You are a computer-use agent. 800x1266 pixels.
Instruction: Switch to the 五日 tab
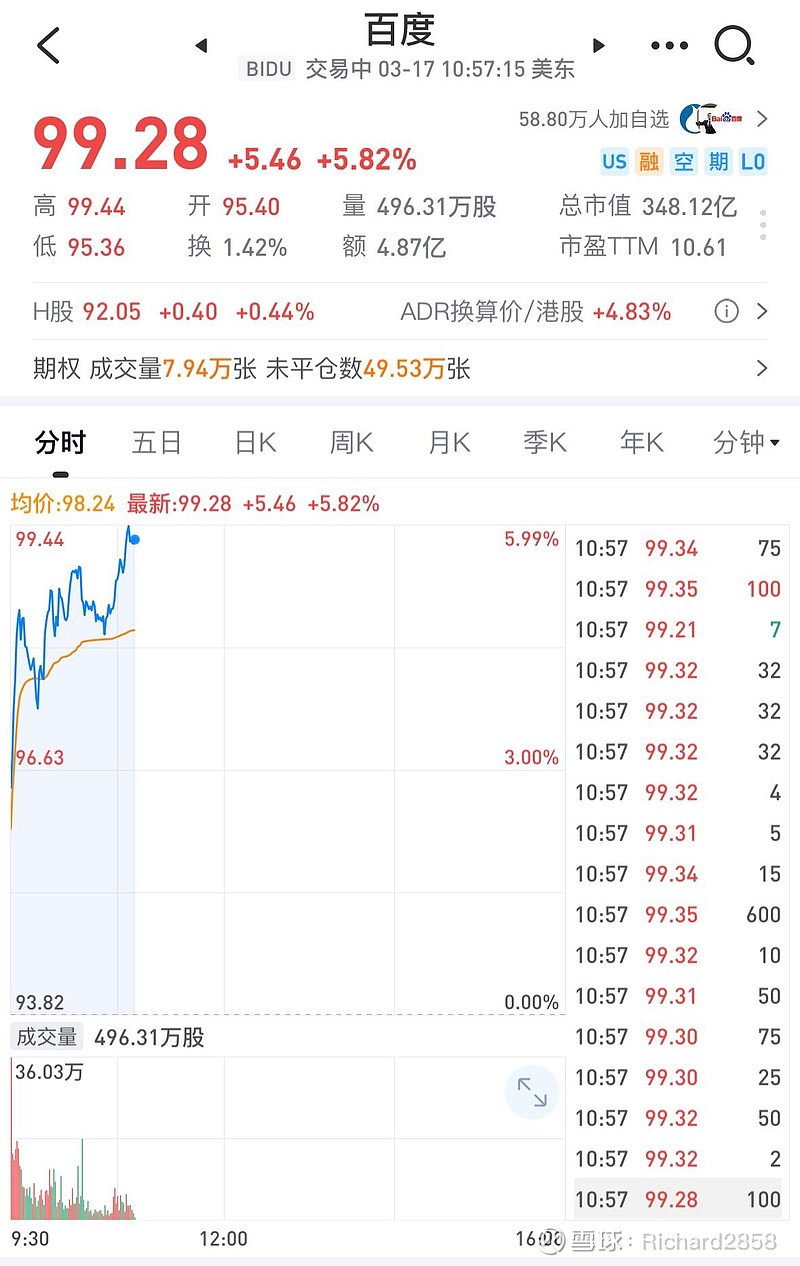[x=156, y=442]
